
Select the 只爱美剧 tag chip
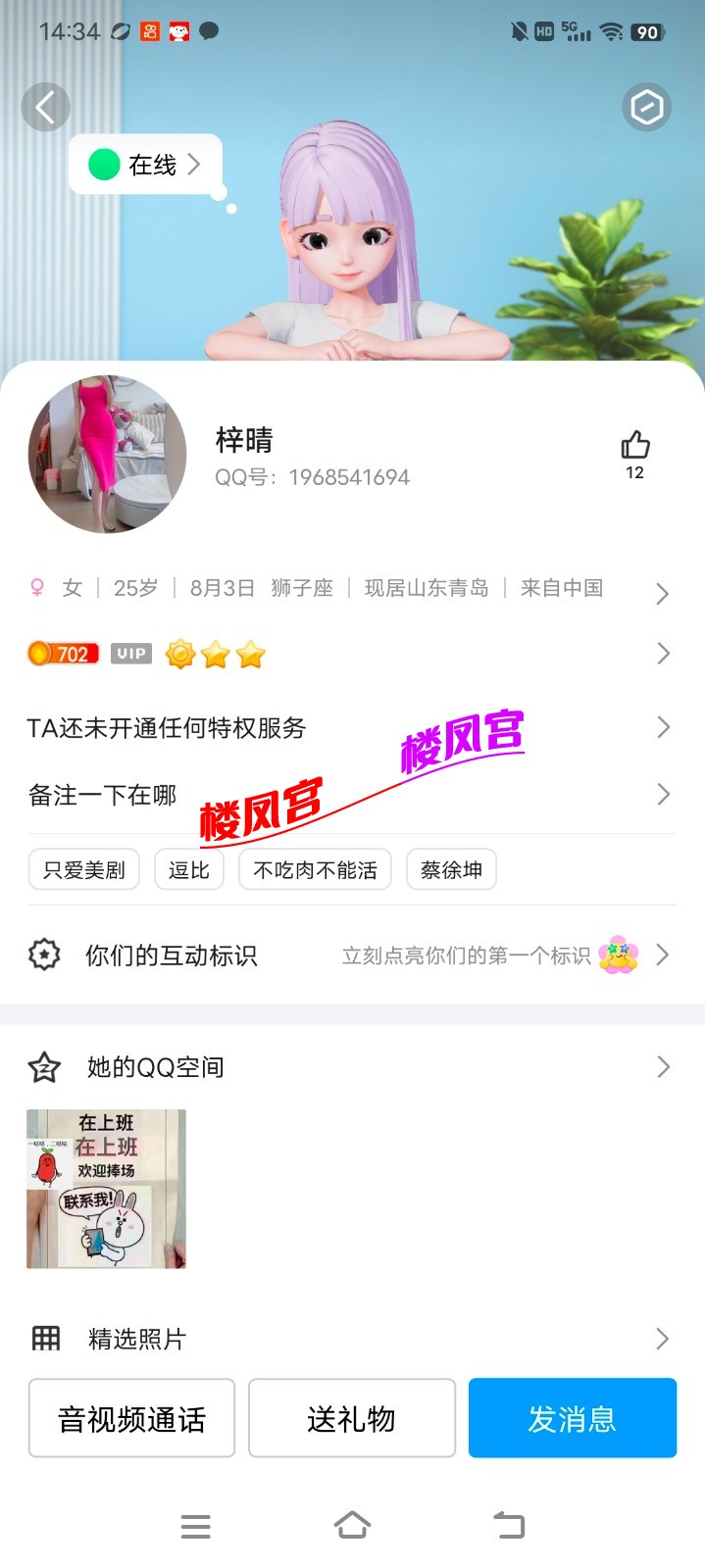(84, 869)
